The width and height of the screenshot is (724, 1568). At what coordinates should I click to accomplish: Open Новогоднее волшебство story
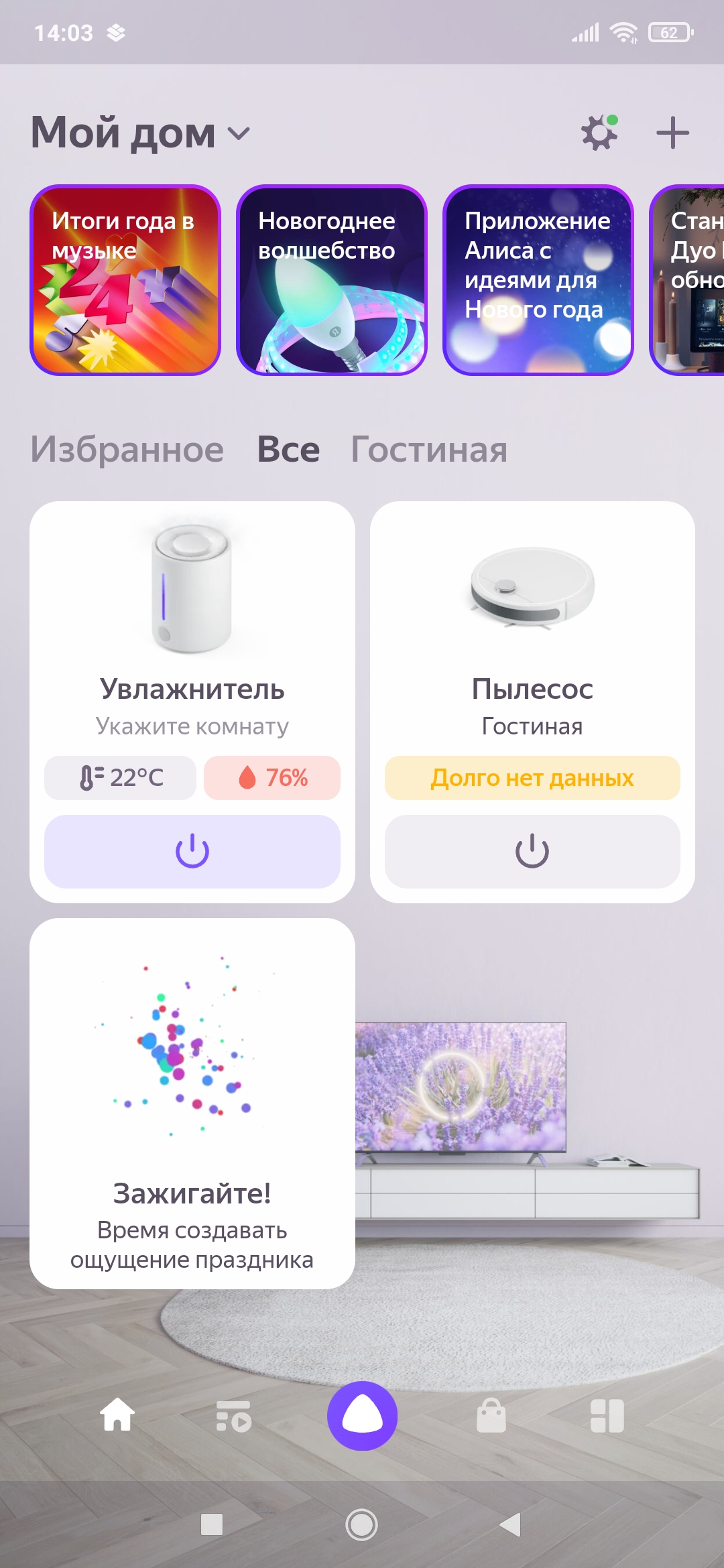[332, 280]
